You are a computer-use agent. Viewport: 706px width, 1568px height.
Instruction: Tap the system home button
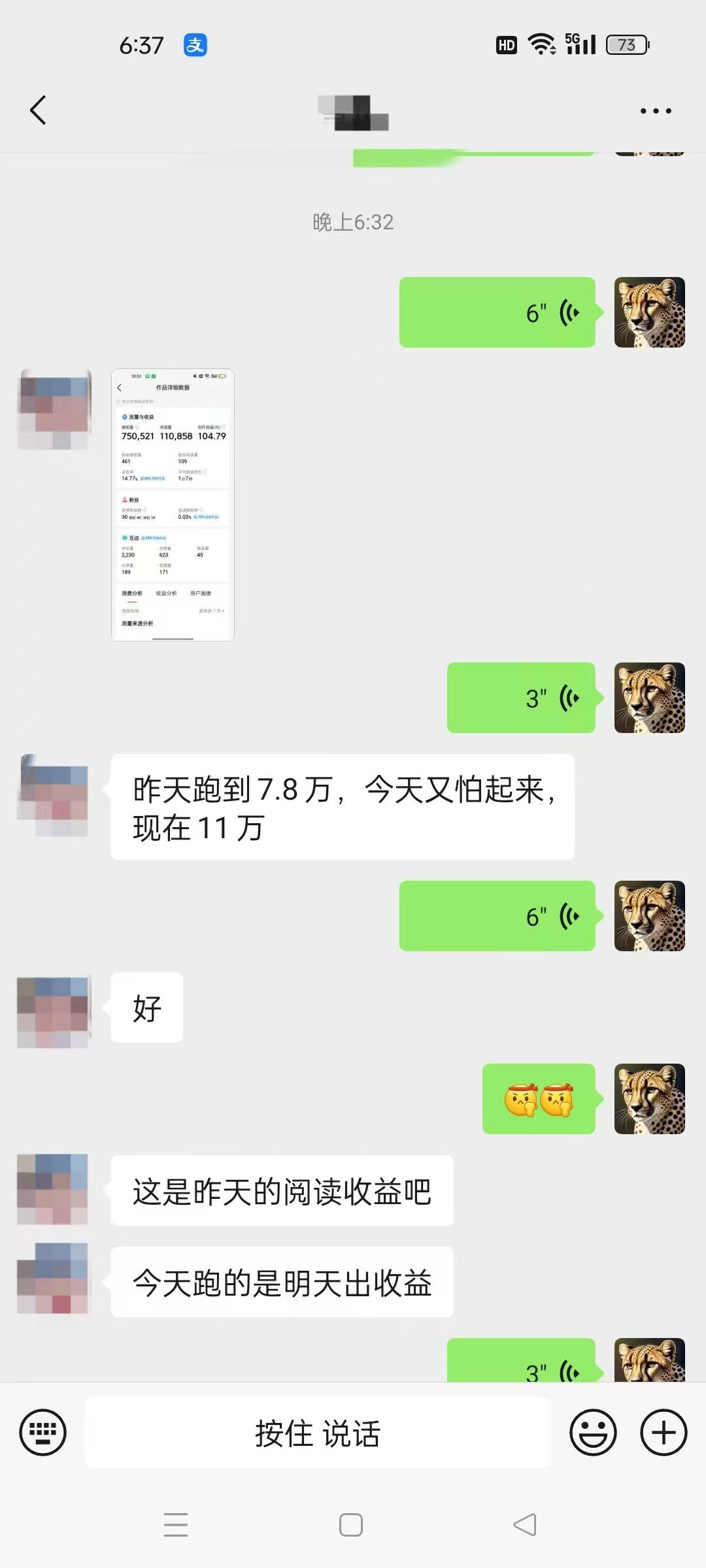pyautogui.click(x=351, y=1525)
